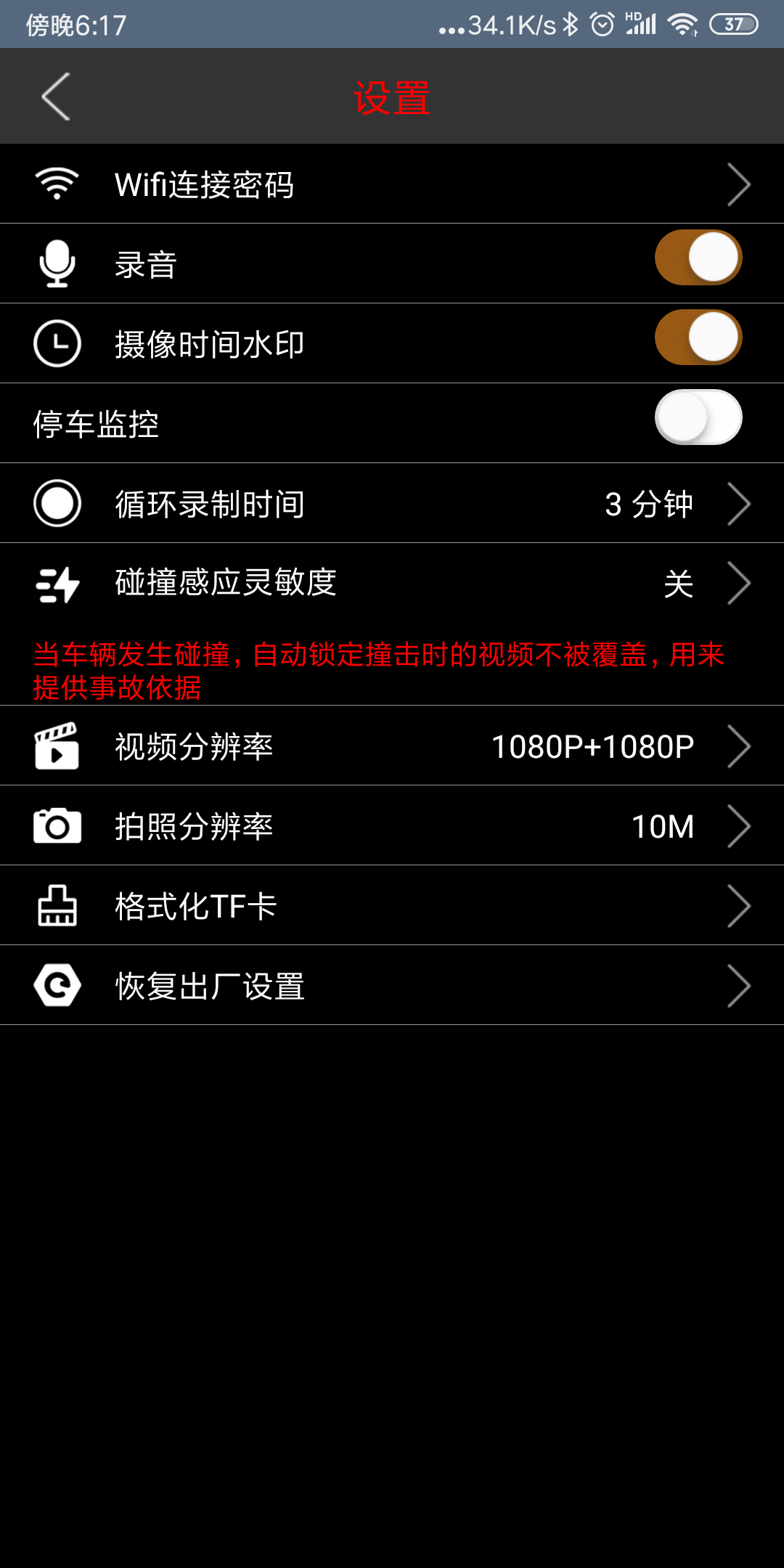This screenshot has width=784, height=1568.
Task: Click the camera icon beside 拍照分辨率
Action: (x=57, y=825)
